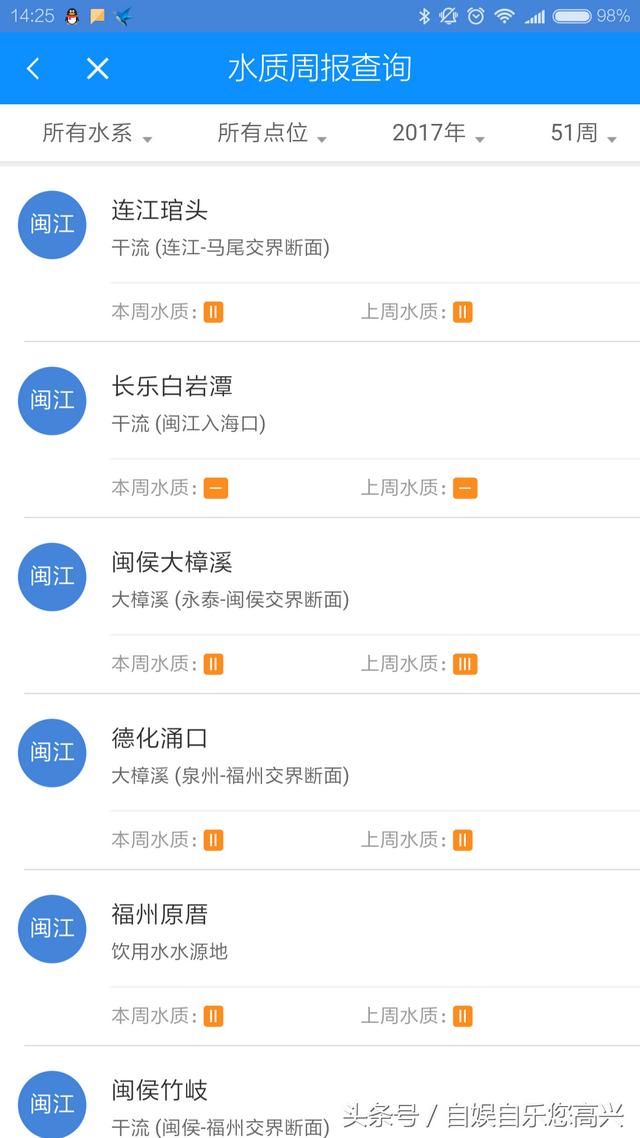640x1138 pixels.
Task: Go back using the header arrow
Action: 33,68
